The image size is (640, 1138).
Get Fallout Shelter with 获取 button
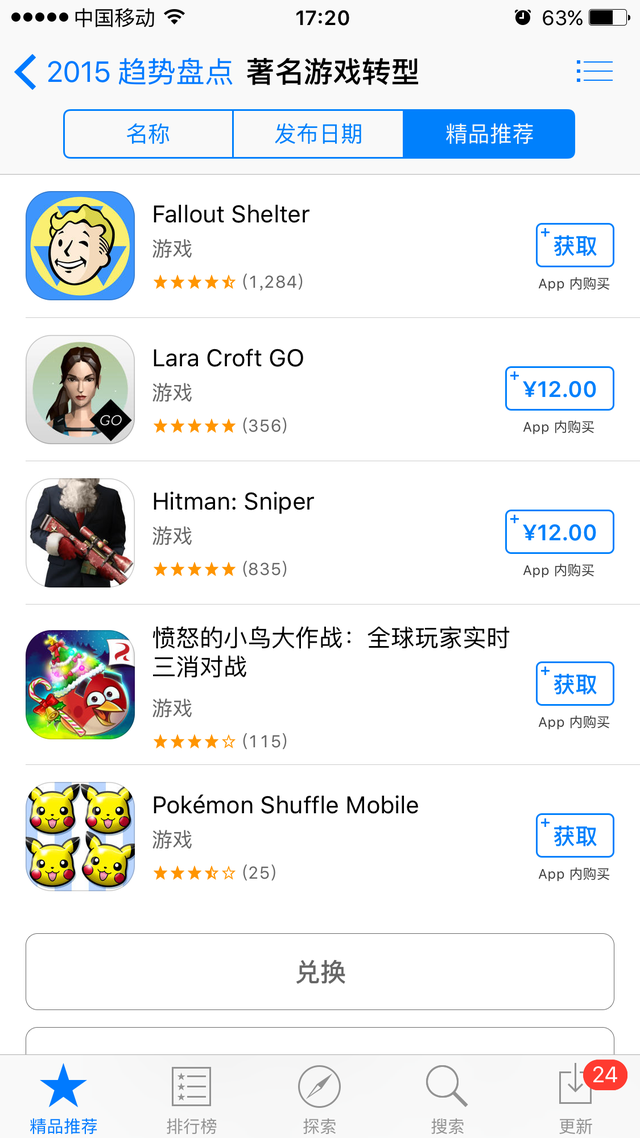(x=574, y=246)
